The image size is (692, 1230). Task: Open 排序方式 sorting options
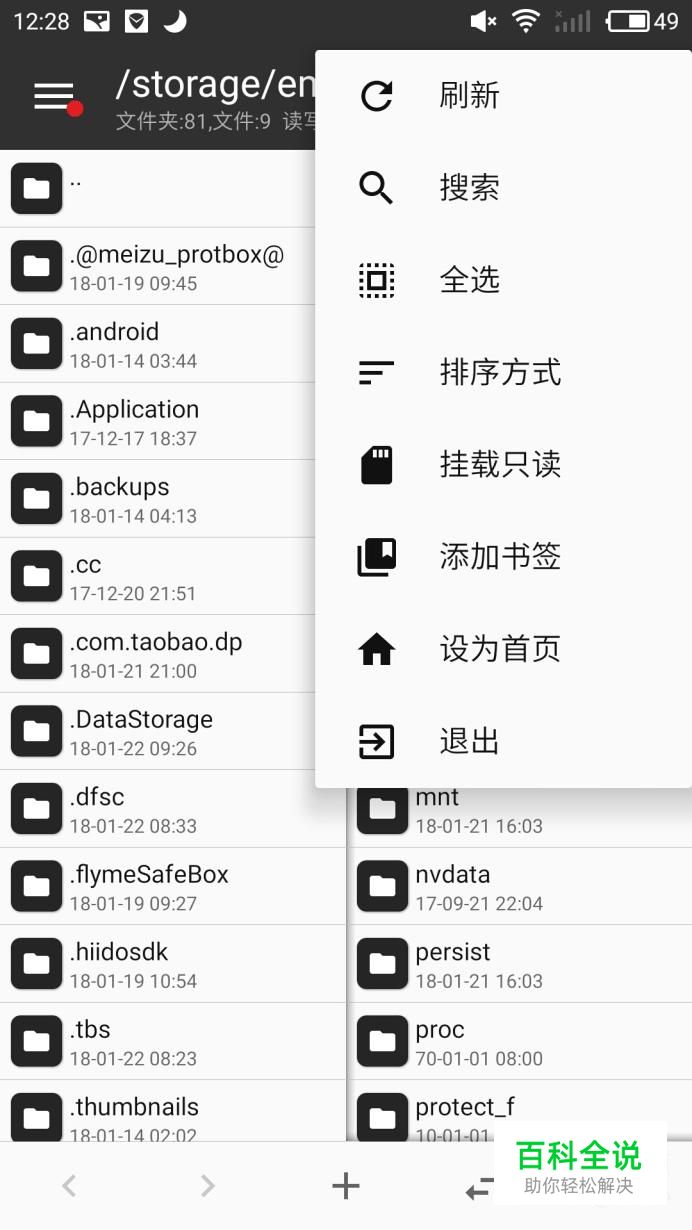[x=499, y=373]
